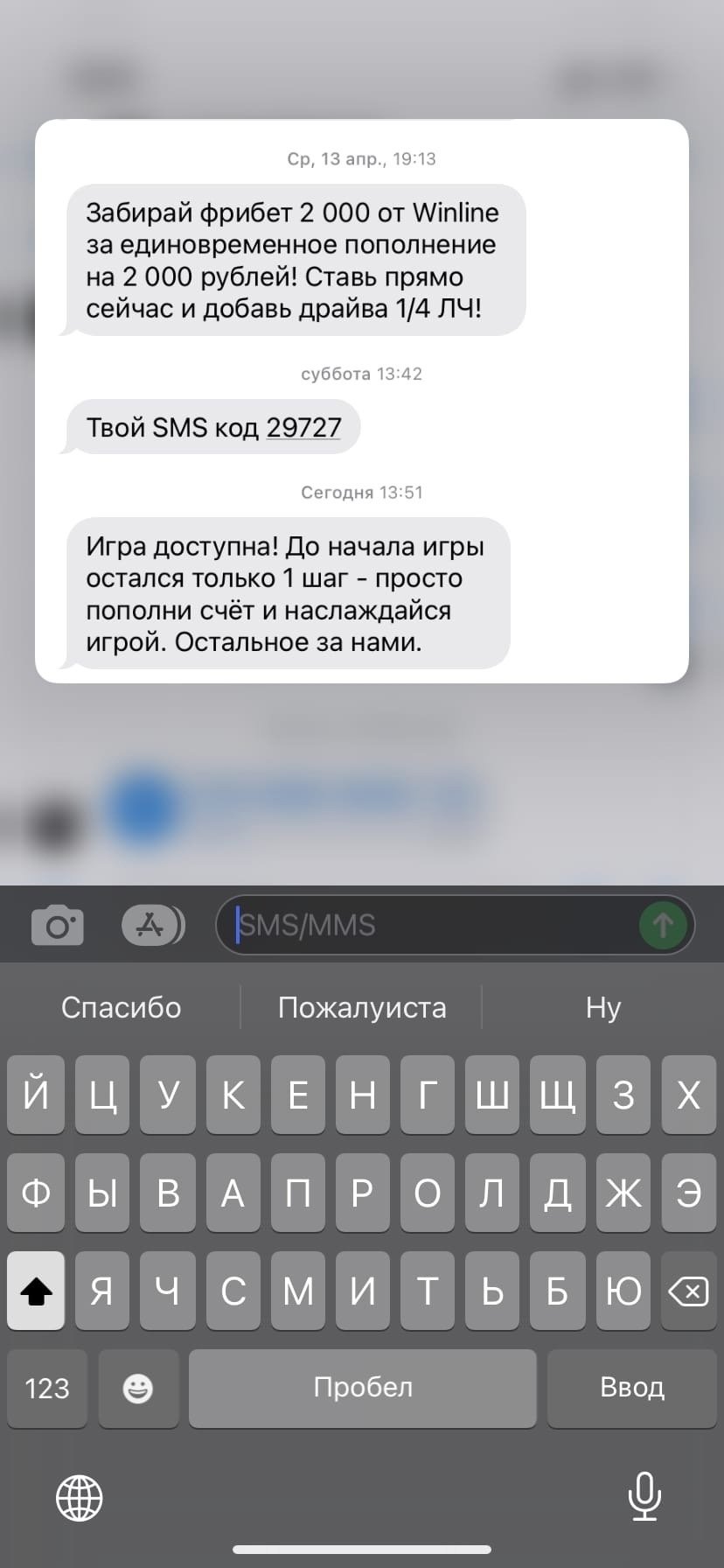The height and width of the screenshot is (1568, 724).
Task: Switch keyboard to 123 numbers layout
Action: (x=47, y=1388)
